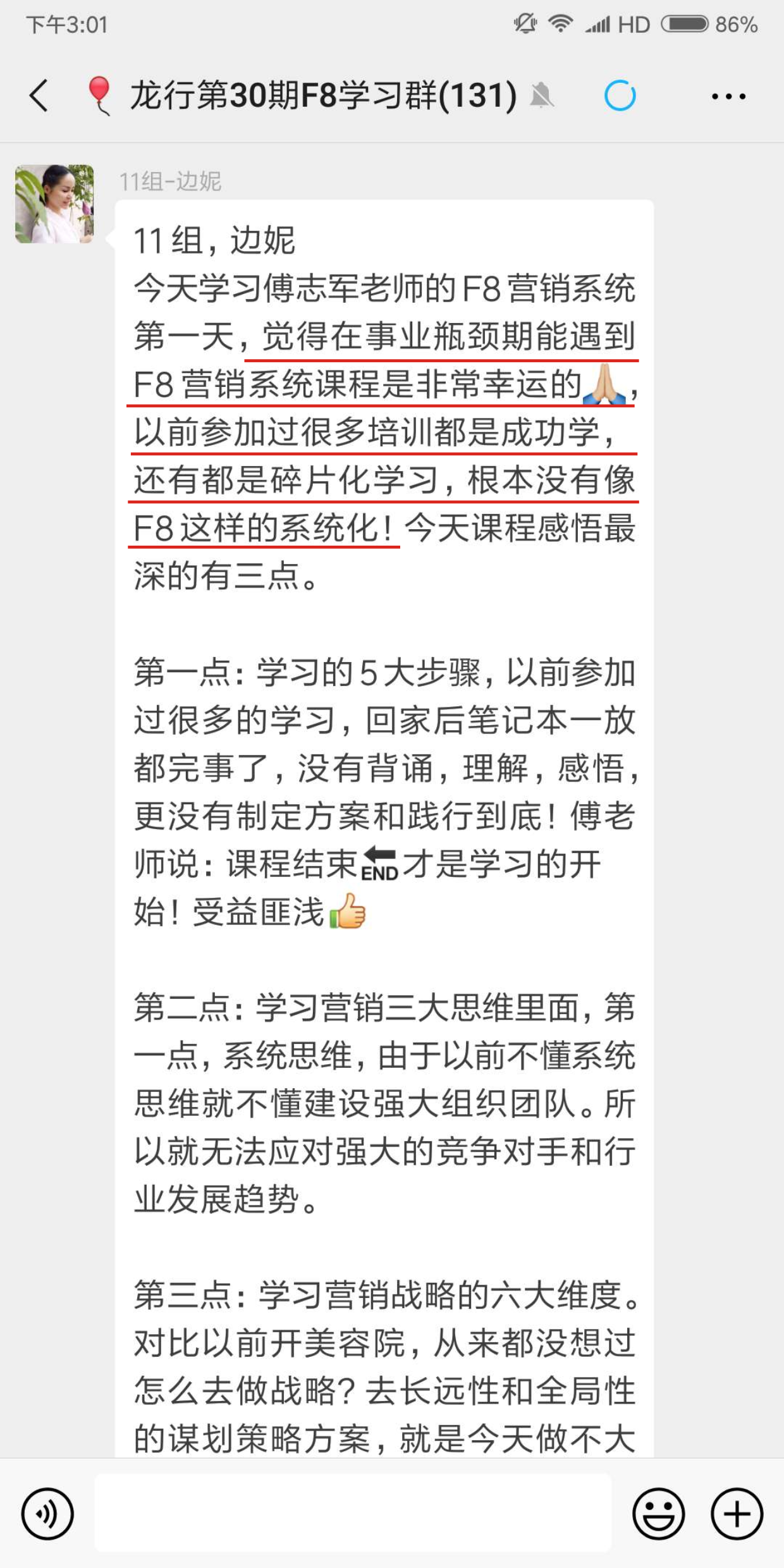
Task: Tap 边妮's profile avatar
Action: pyautogui.click(x=54, y=204)
